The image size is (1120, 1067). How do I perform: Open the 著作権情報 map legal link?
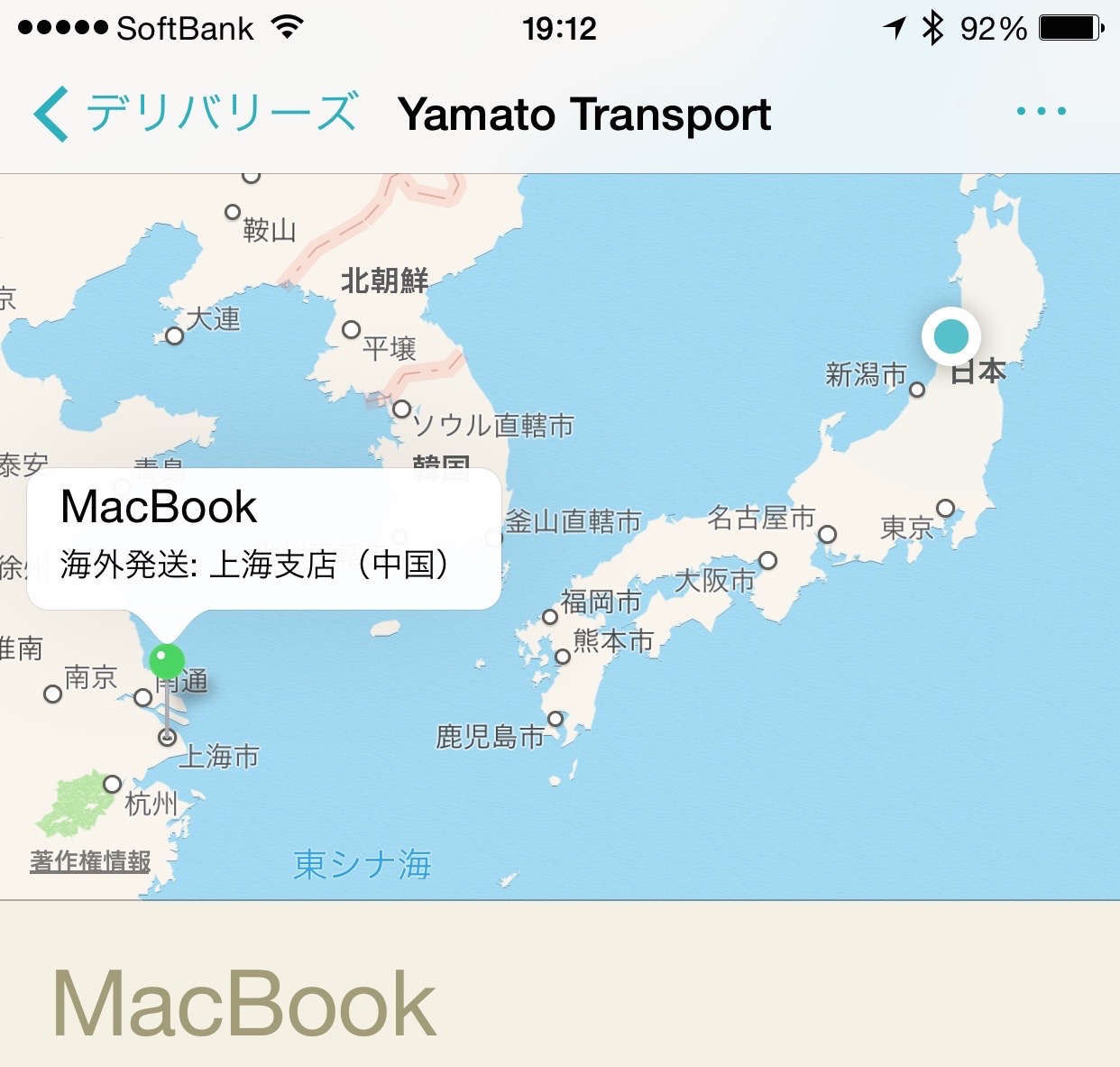pos(90,861)
